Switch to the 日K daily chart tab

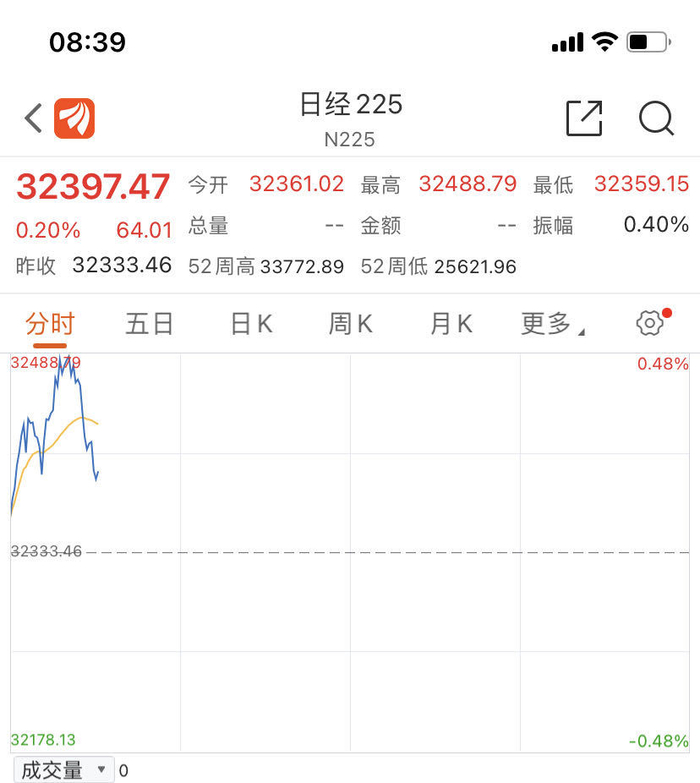[x=252, y=324]
